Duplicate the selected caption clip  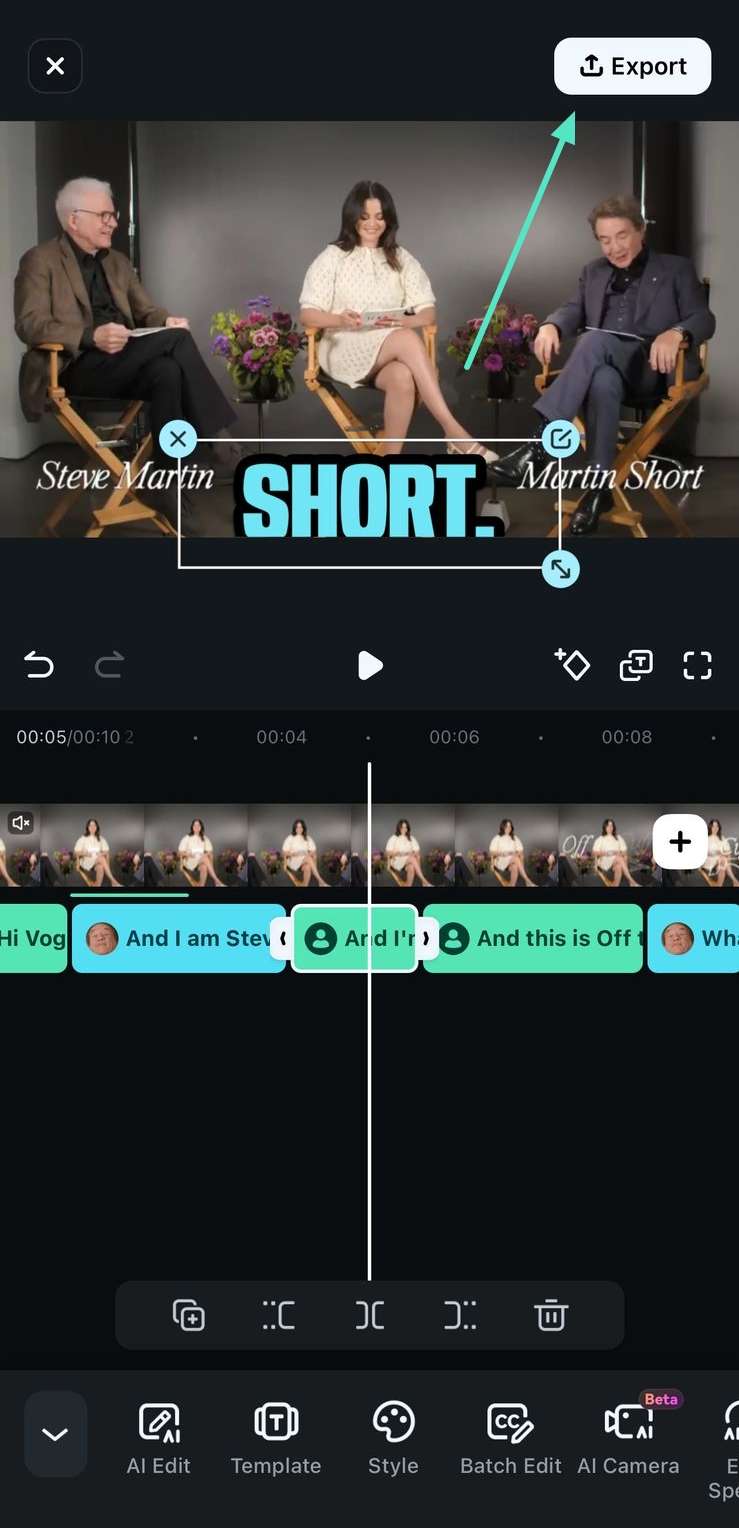pos(189,1315)
